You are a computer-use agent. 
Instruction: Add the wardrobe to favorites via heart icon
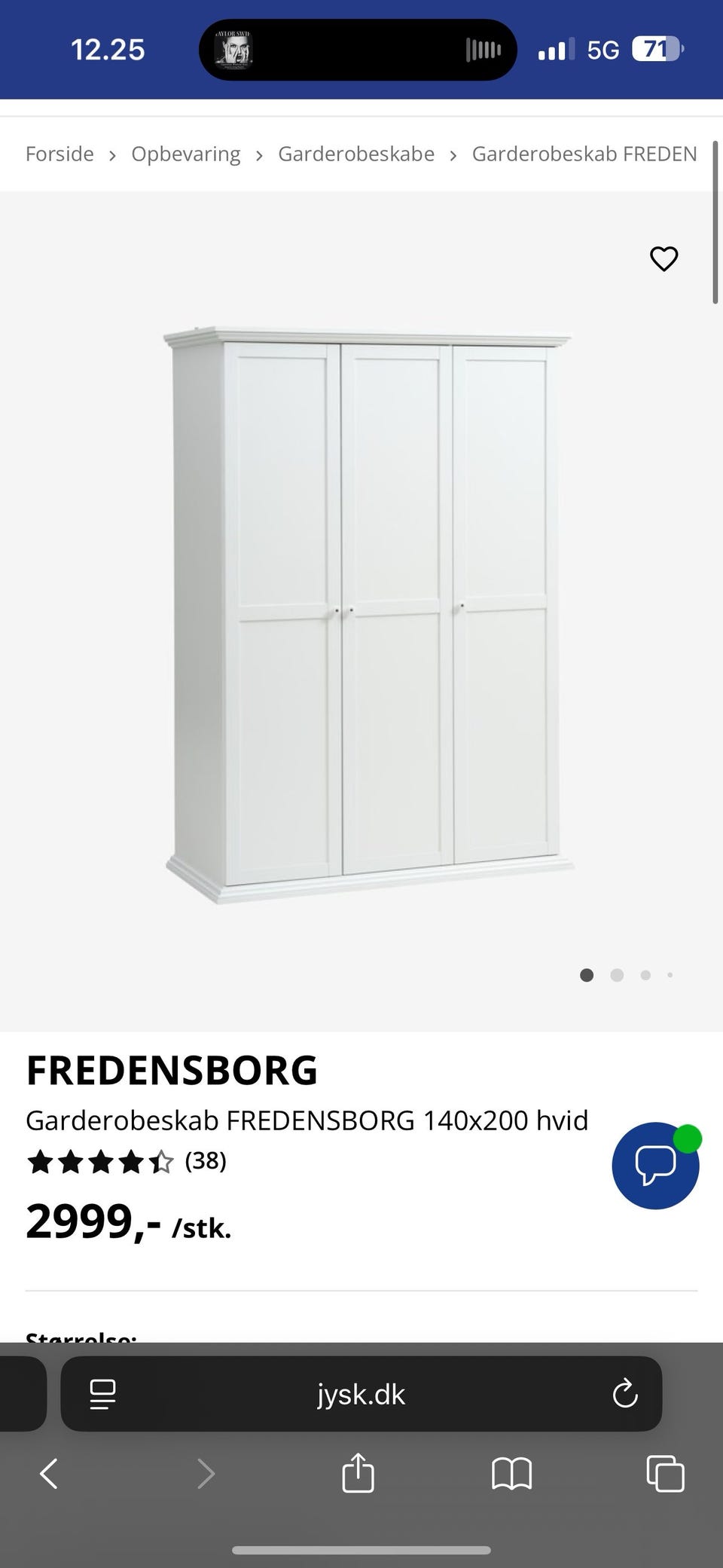[x=664, y=259]
